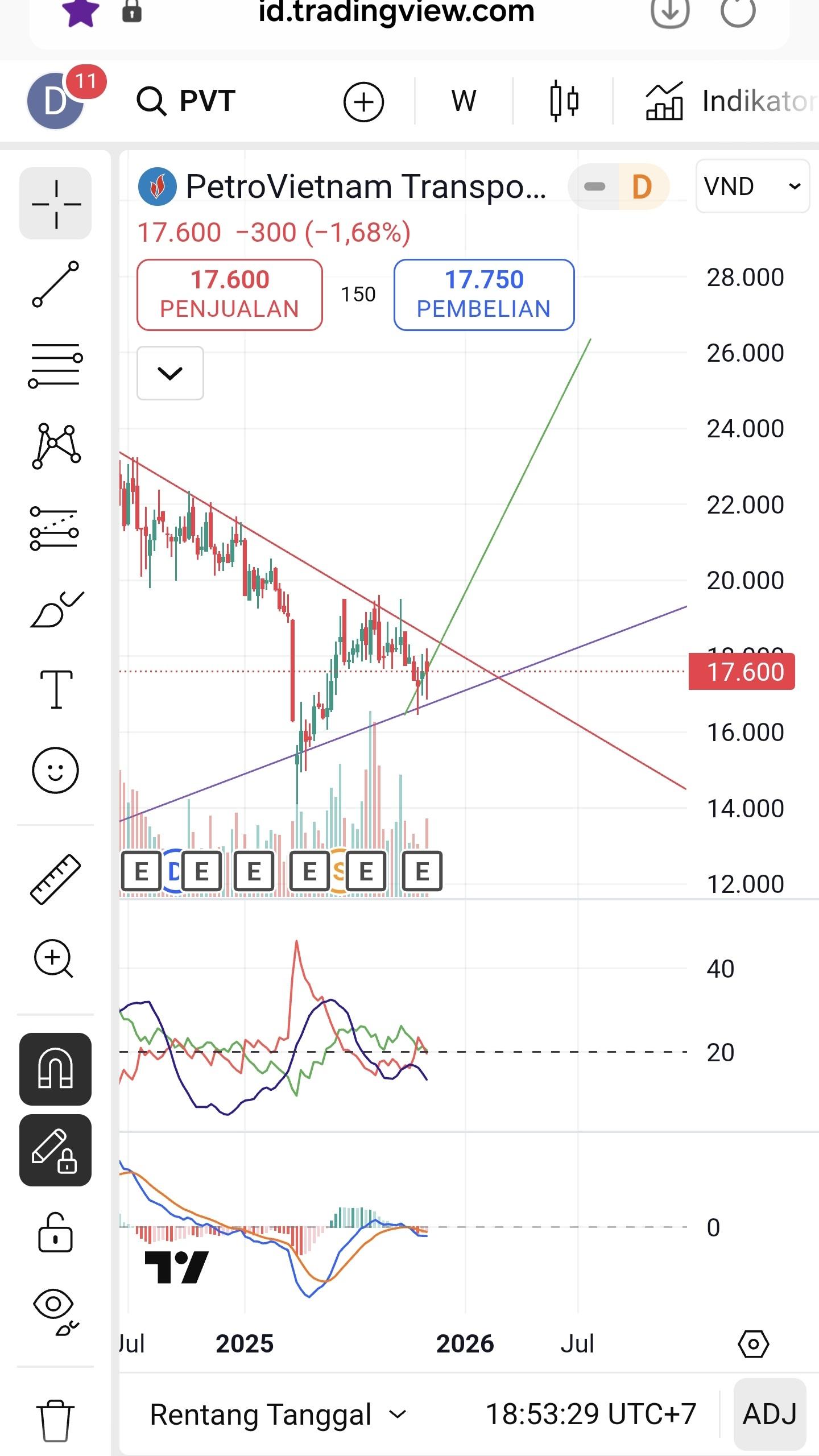Open the PVT symbol search
Image resolution: width=819 pixels, height=1456 pixels.
(x=186, y=101)
